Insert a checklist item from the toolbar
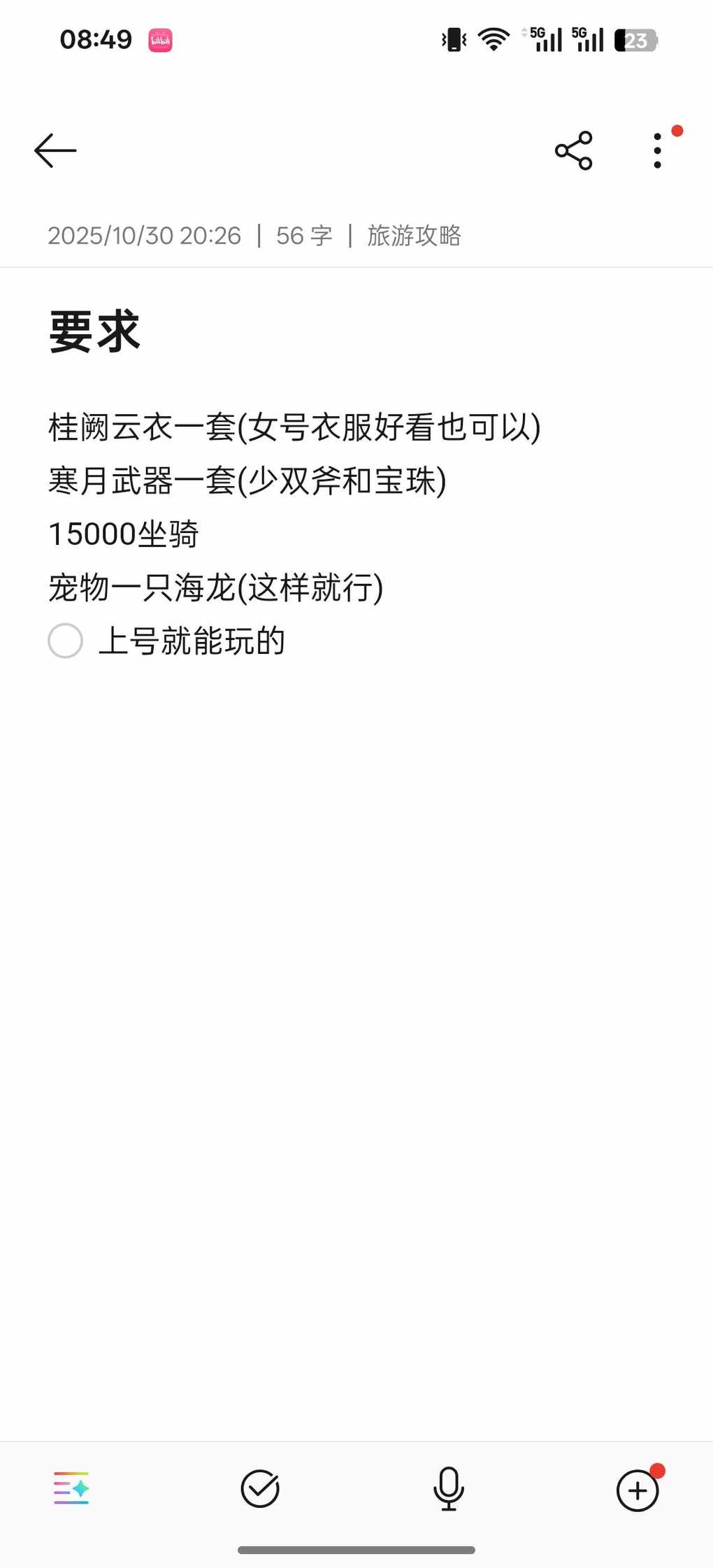Screen dimensions: 713x1568 [260, 1489]
